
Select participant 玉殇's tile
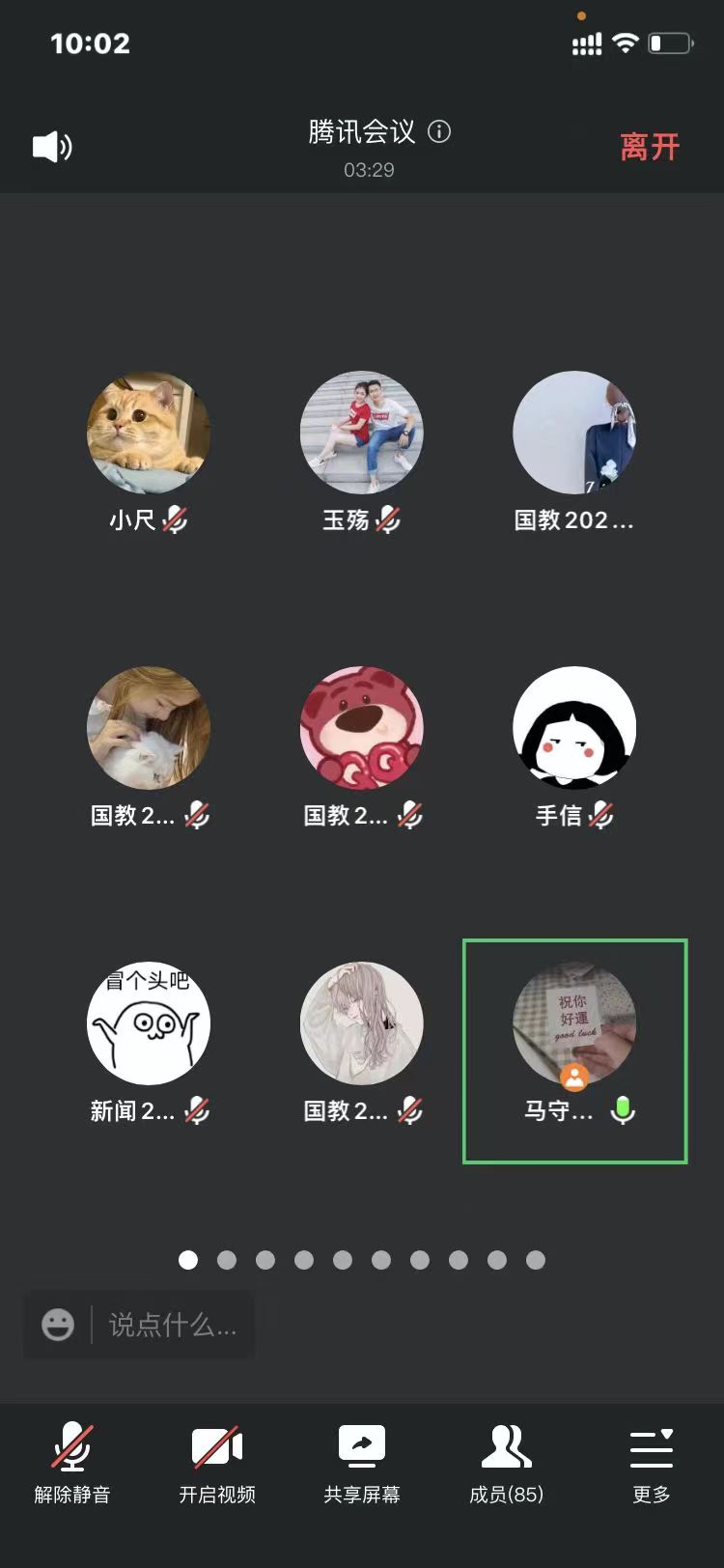click(362, 434)
